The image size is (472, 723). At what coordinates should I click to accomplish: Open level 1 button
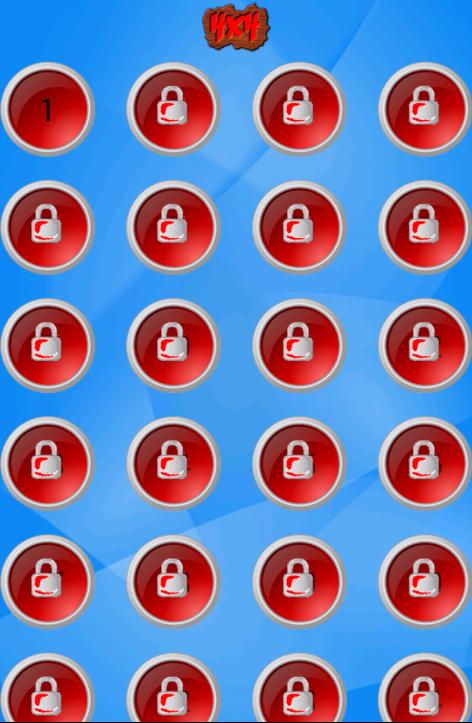[x=47, y=109]
